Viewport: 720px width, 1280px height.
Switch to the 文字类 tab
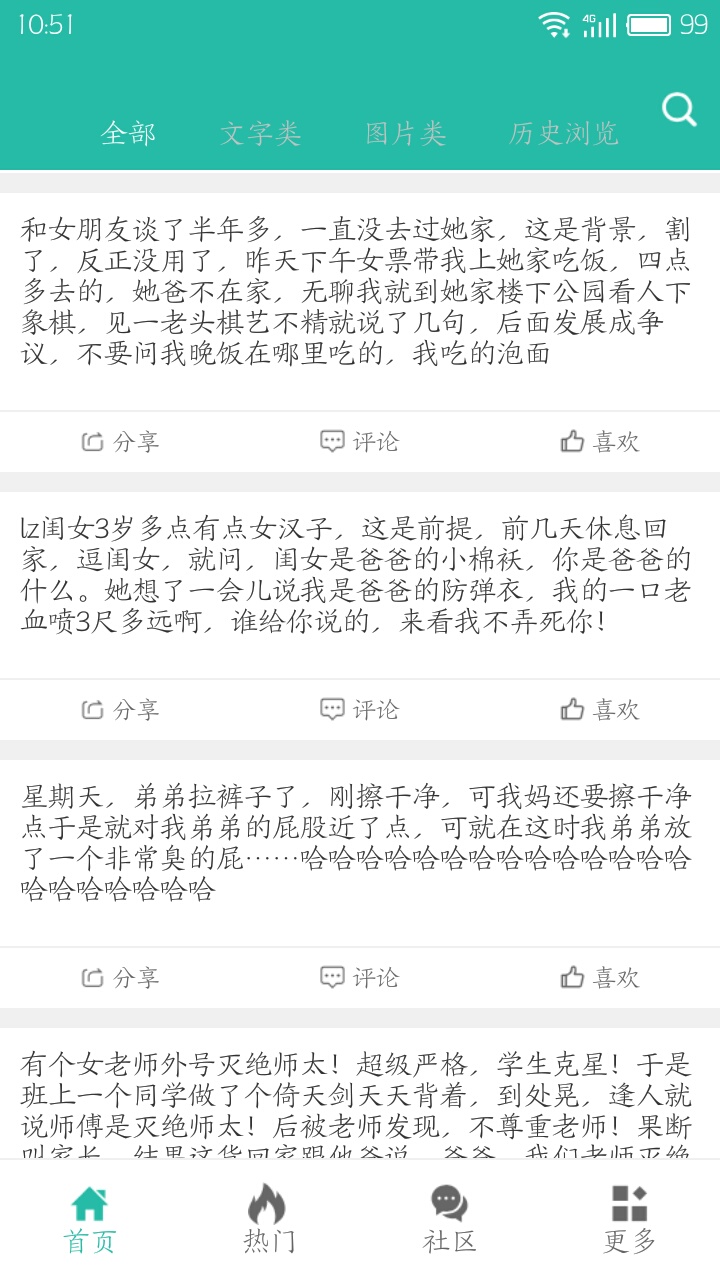click(260, 133)
